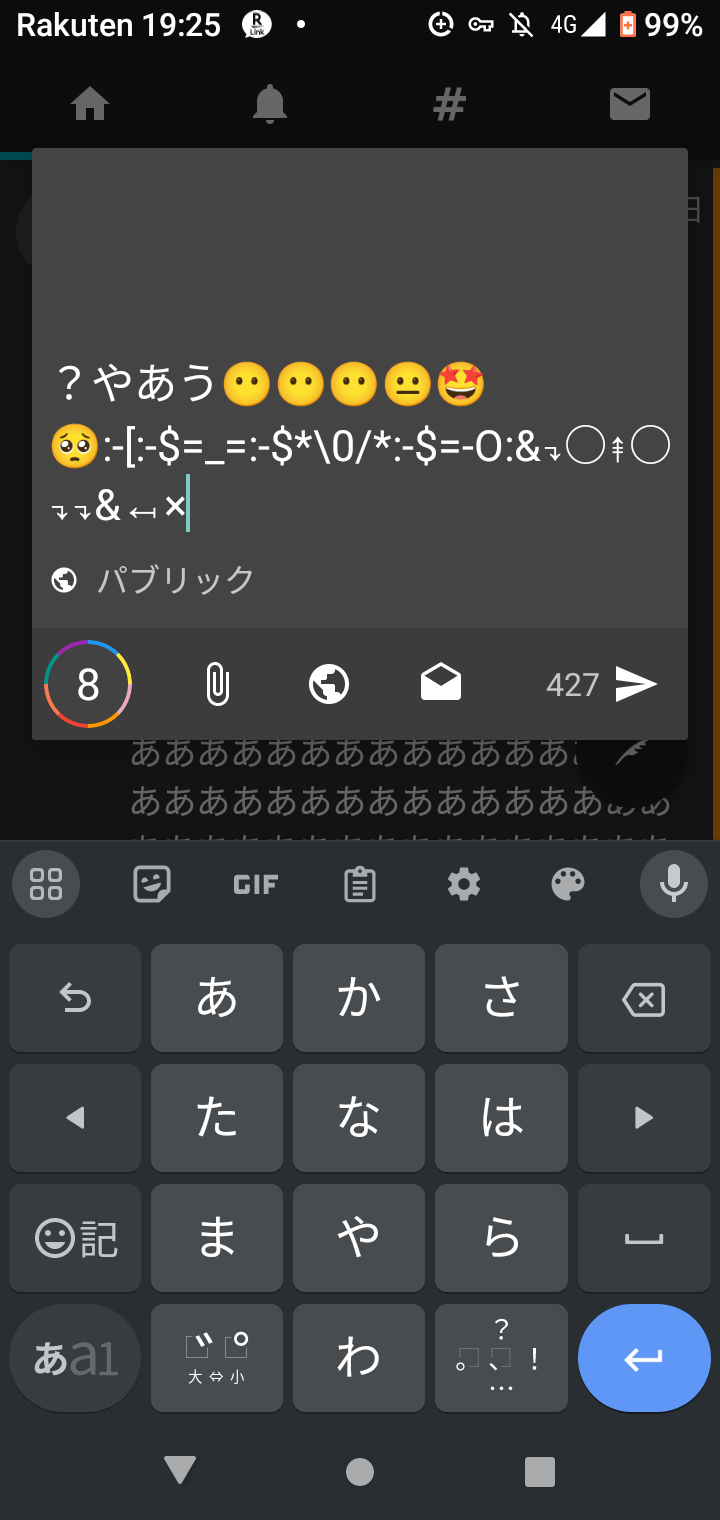This screenshot has height=1520, width=720.
Task: Open the keyboard GIF picker
Action: 255,884
